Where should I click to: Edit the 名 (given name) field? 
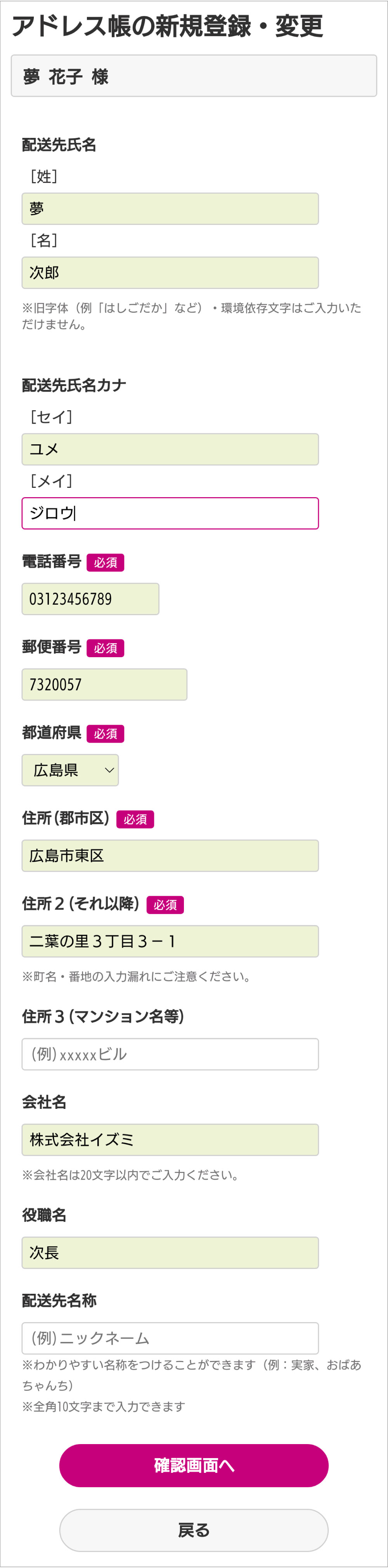170,273
